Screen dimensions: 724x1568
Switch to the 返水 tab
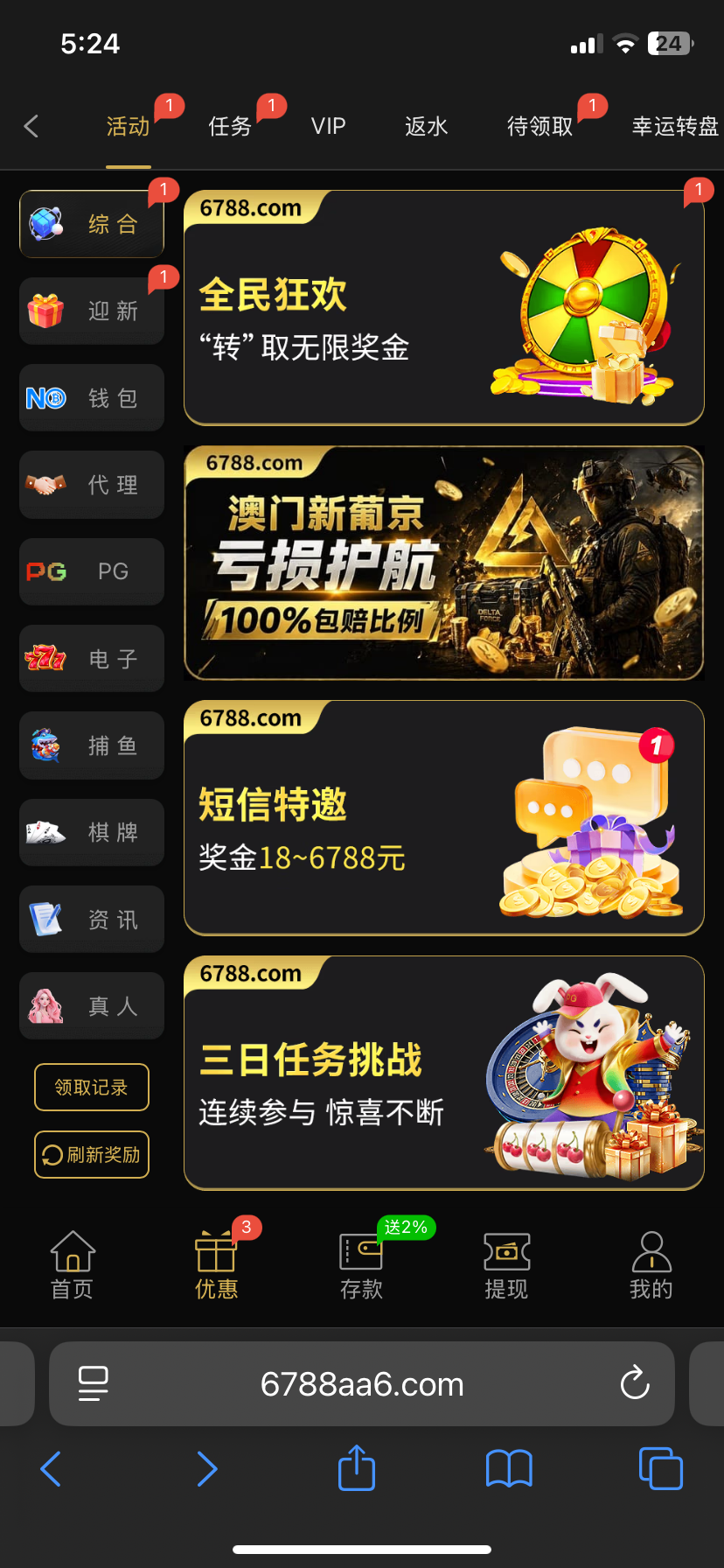click(426, 127)
